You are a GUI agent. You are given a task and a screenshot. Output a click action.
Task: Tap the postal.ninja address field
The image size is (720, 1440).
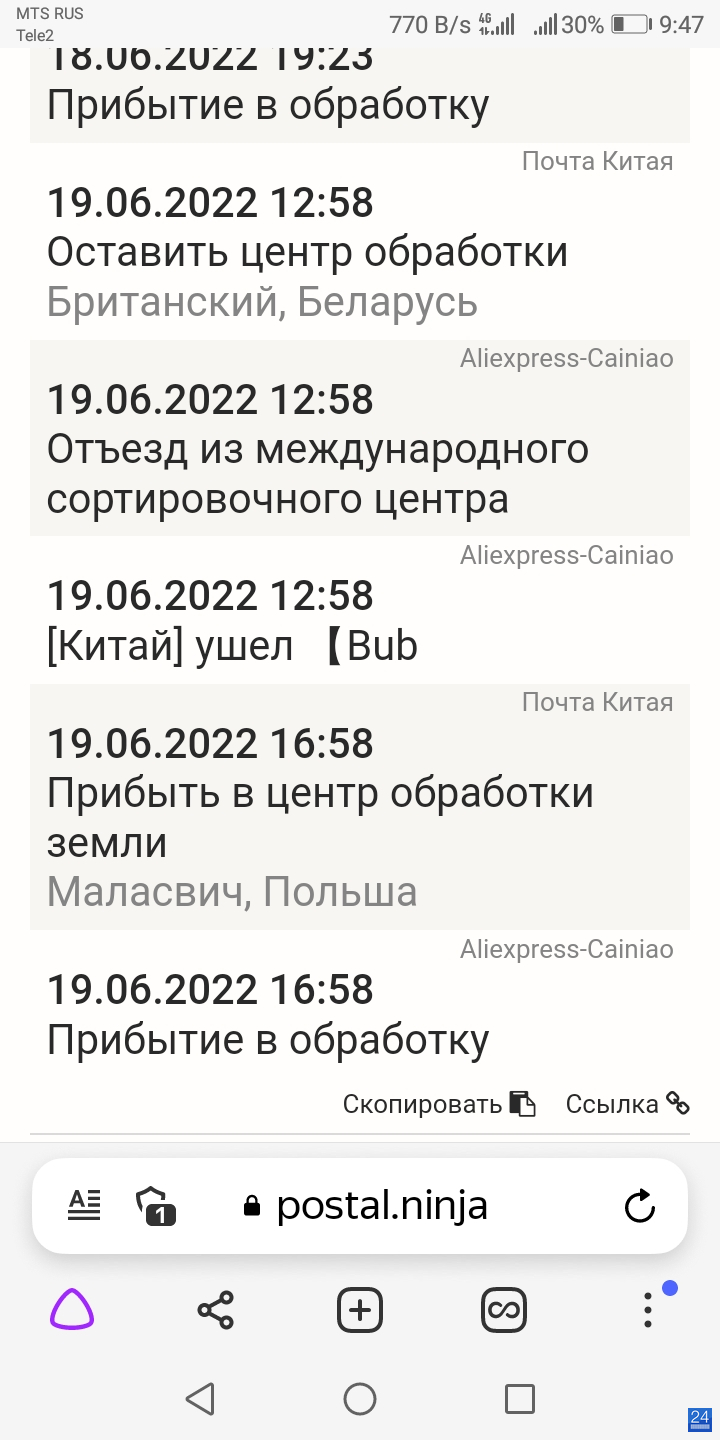pyautogui.click(x=366, y=1206)
